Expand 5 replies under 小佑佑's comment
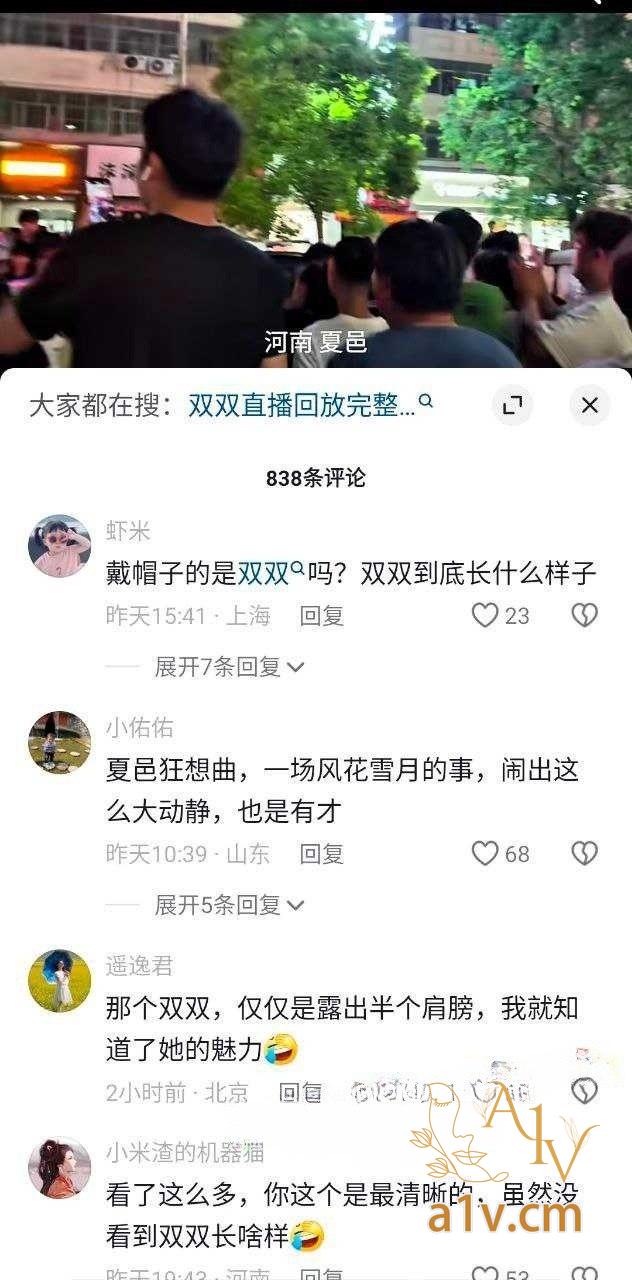Viewport: 632px width, 1280px height. pos(229,905)
